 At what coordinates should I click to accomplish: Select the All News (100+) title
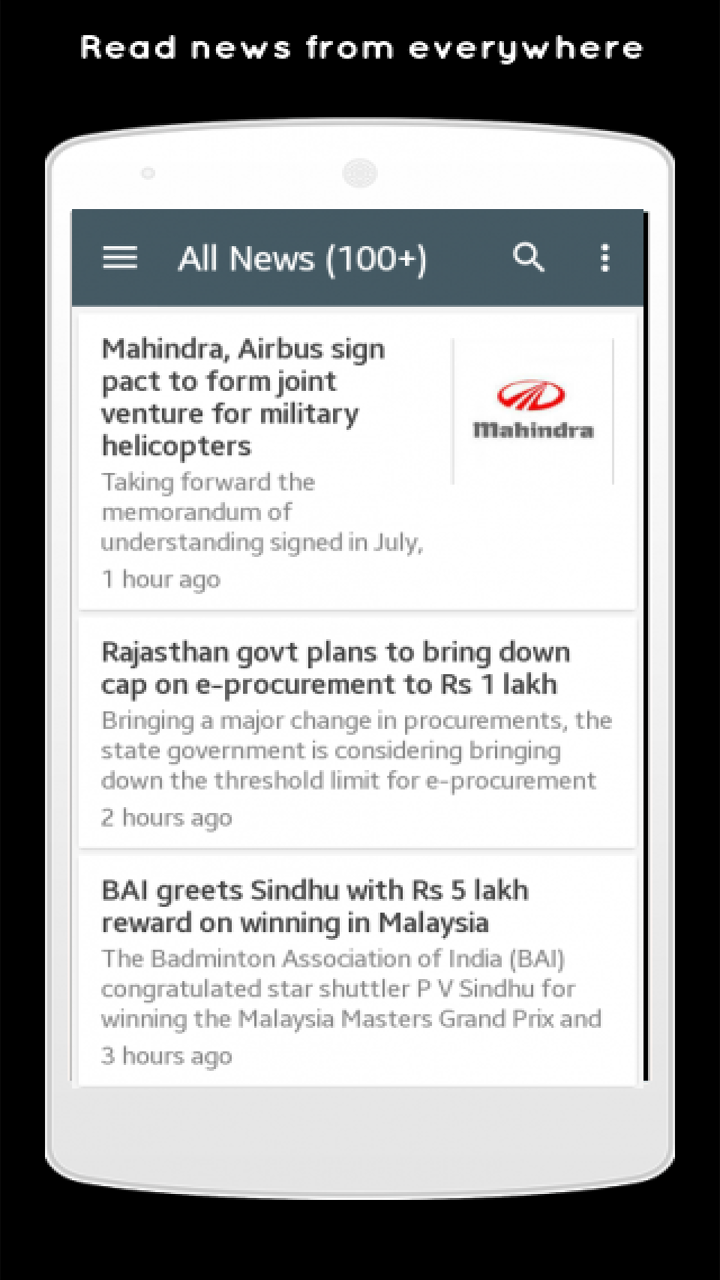click(x=302, y=258)
